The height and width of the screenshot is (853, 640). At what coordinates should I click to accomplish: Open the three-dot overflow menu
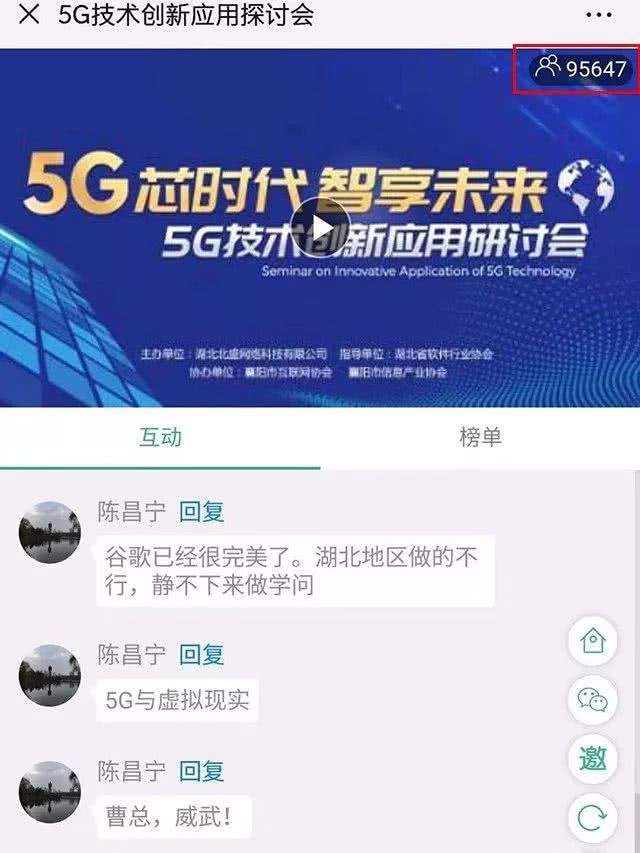tap(598, 15)
